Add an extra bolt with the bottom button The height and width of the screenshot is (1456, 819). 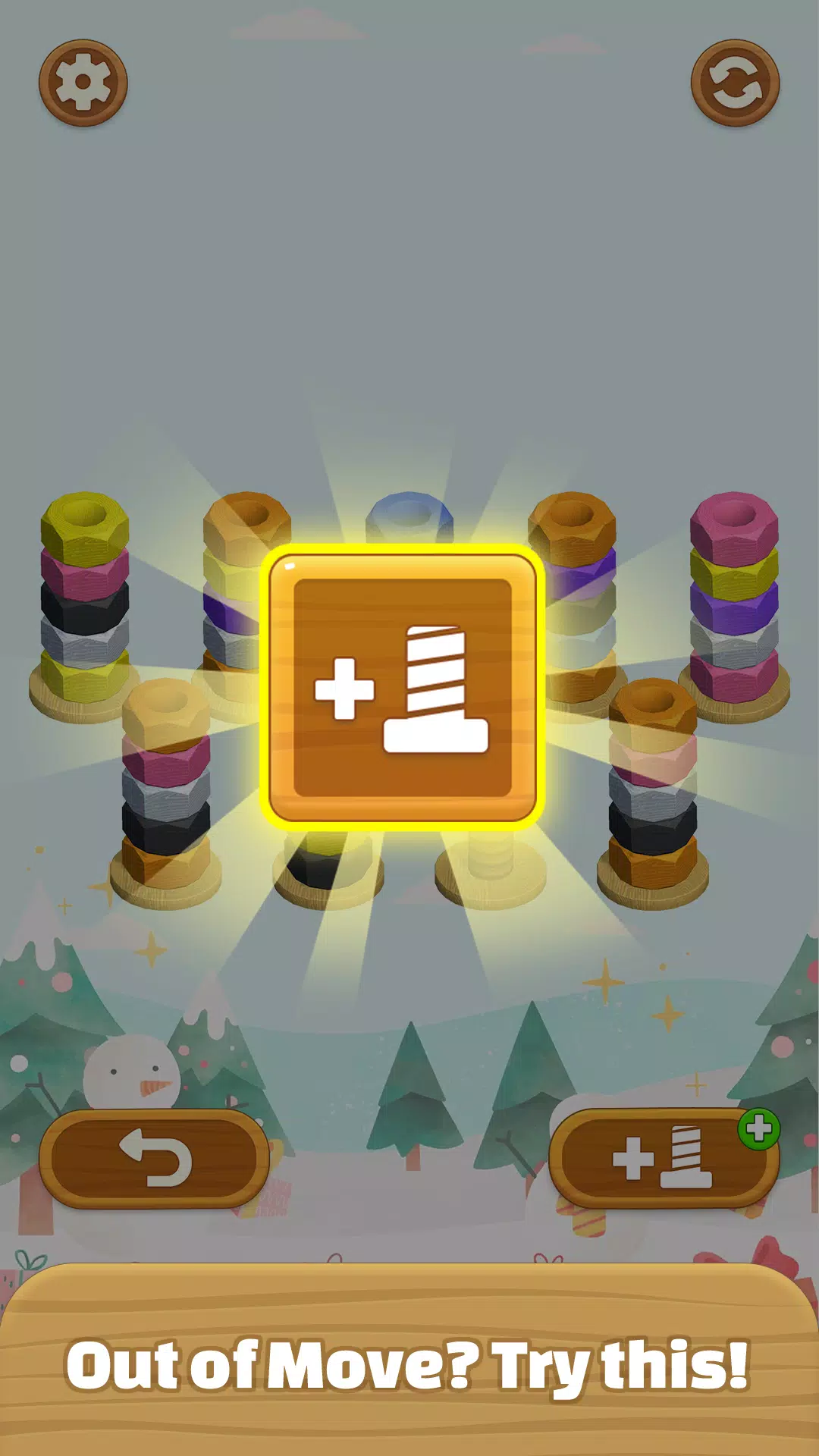(662, 1159)
